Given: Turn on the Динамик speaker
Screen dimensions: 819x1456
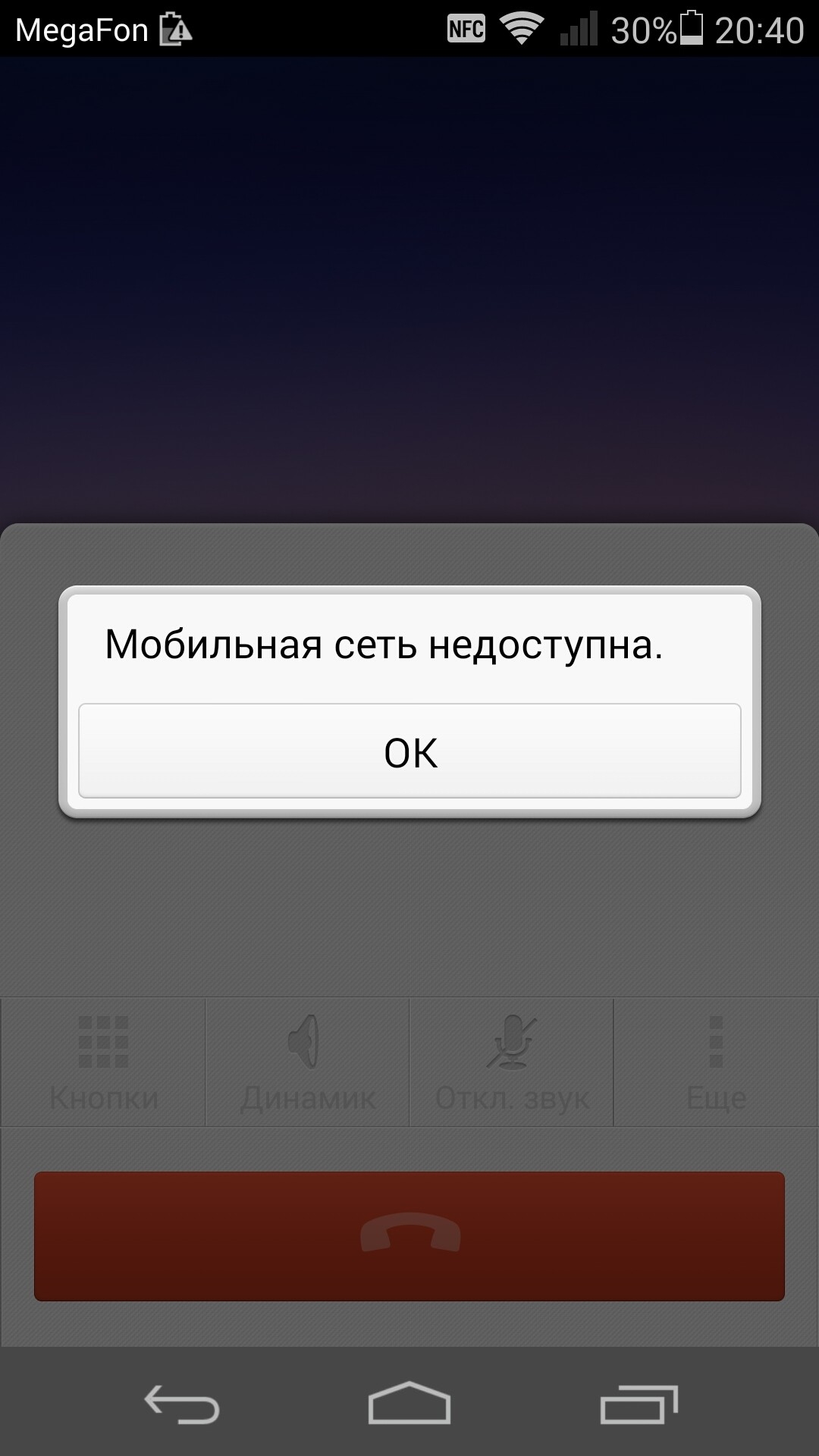Looking at the screenshot, I should pos(307,1062).
